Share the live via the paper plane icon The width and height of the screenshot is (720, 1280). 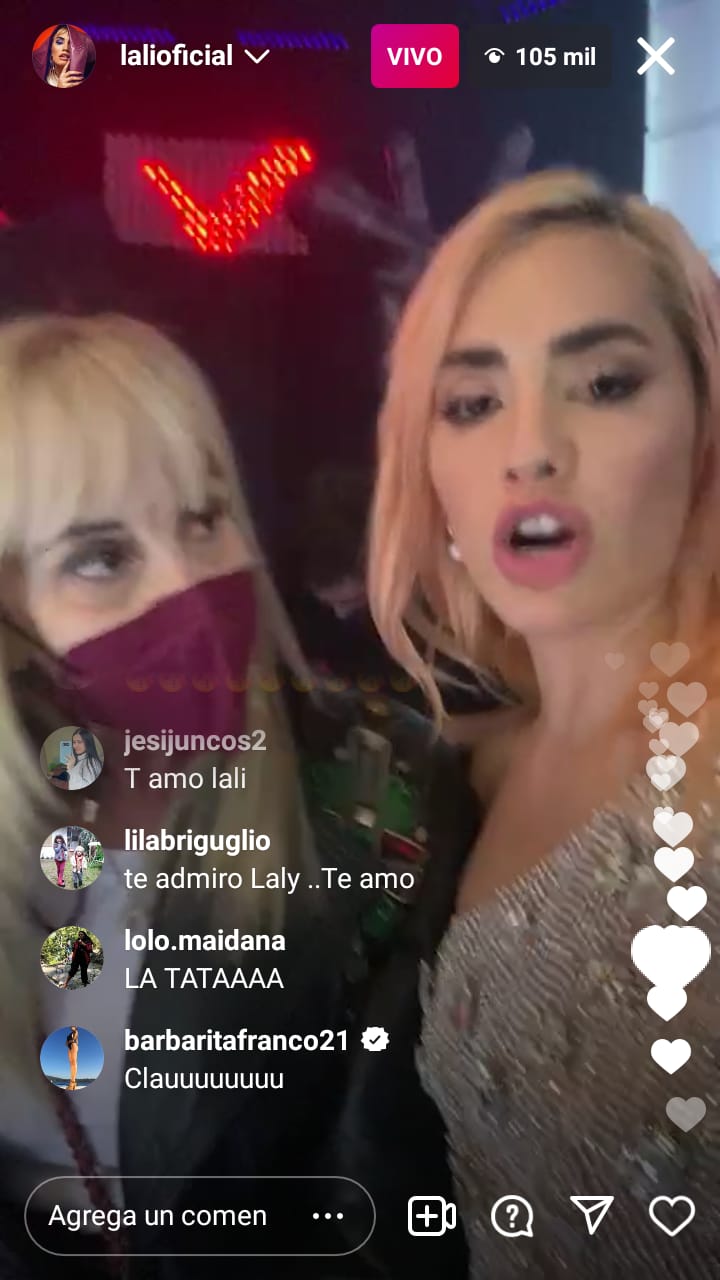pyautogui.click(x=592, y=1215)
